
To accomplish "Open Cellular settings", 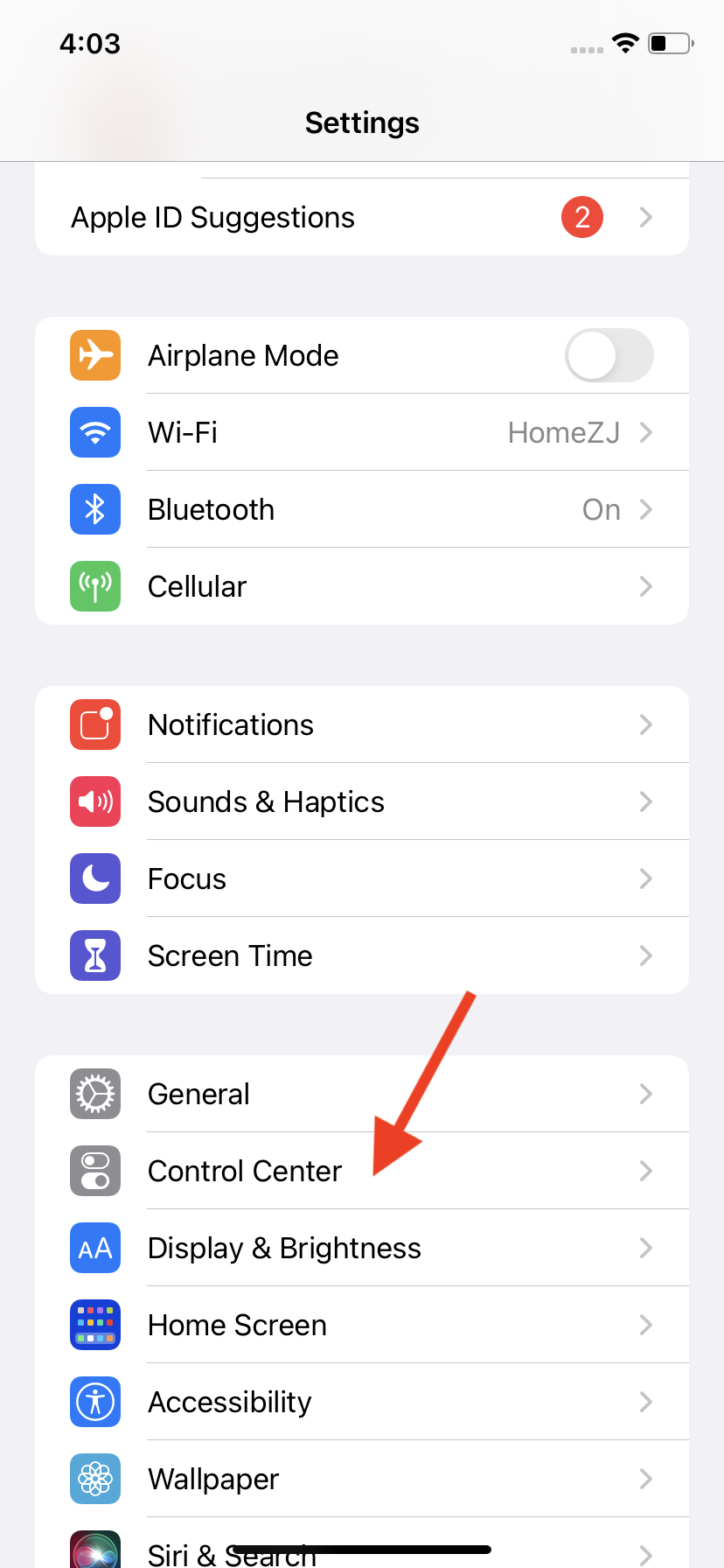I will coord(361,587).
